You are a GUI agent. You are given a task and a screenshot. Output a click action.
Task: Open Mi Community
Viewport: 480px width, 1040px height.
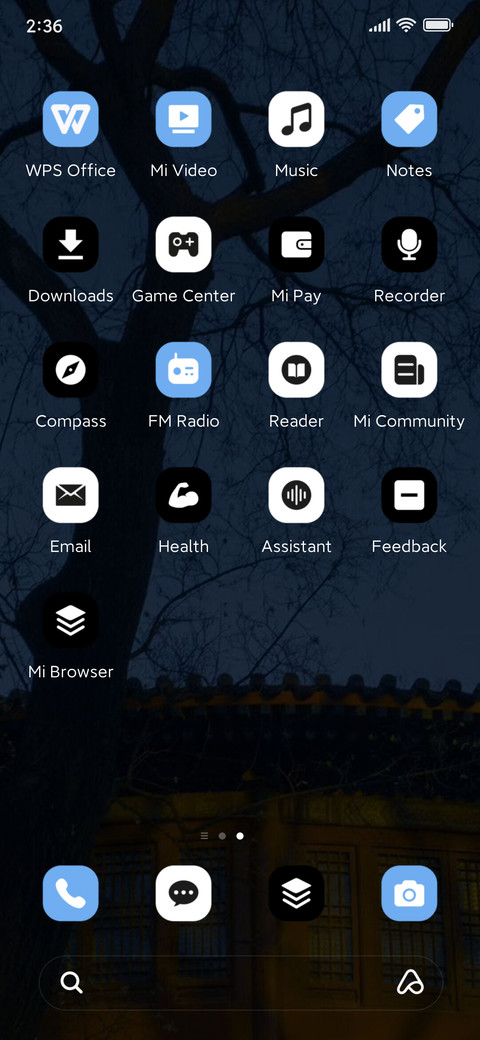409,370
